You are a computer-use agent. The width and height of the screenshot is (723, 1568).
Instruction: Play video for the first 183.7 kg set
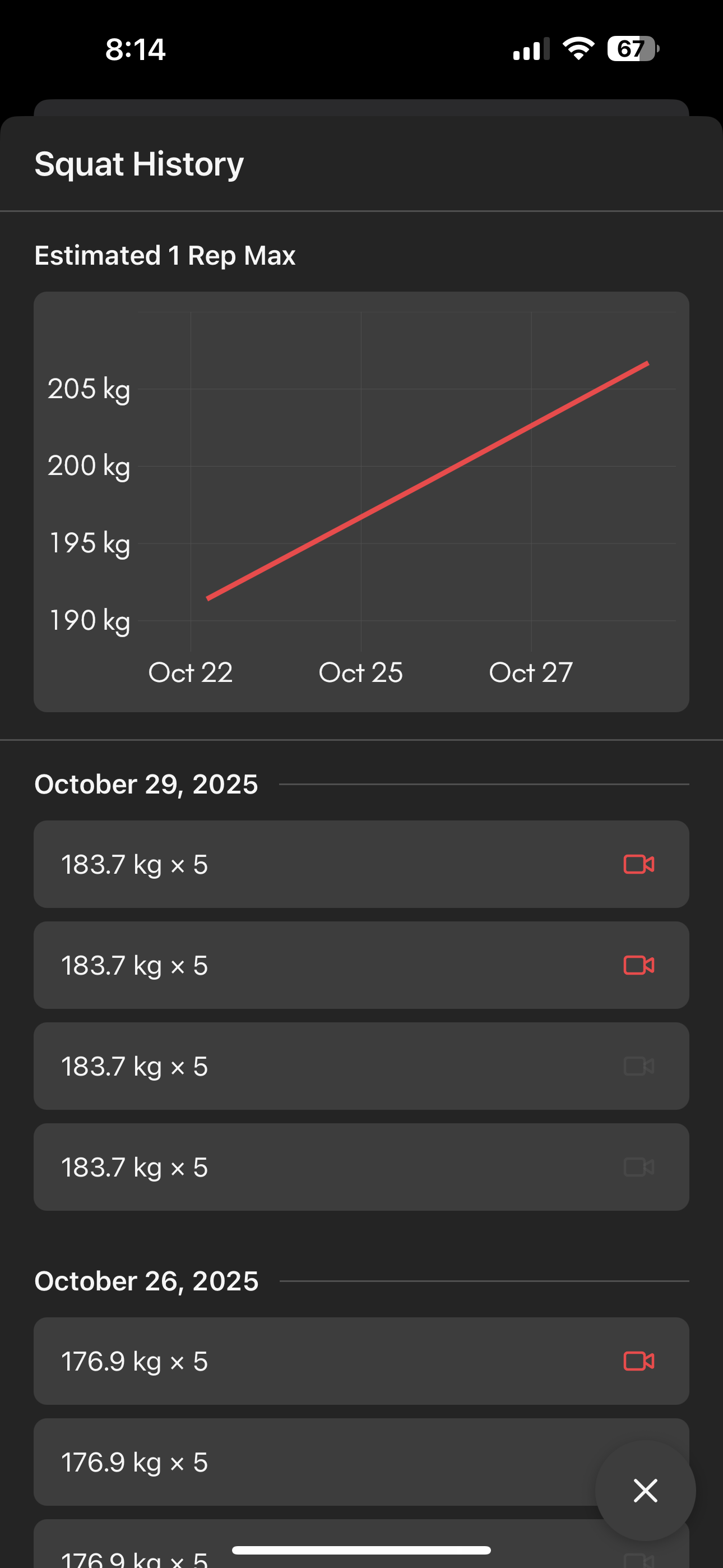pyautogui.click(x=638, y=864)
